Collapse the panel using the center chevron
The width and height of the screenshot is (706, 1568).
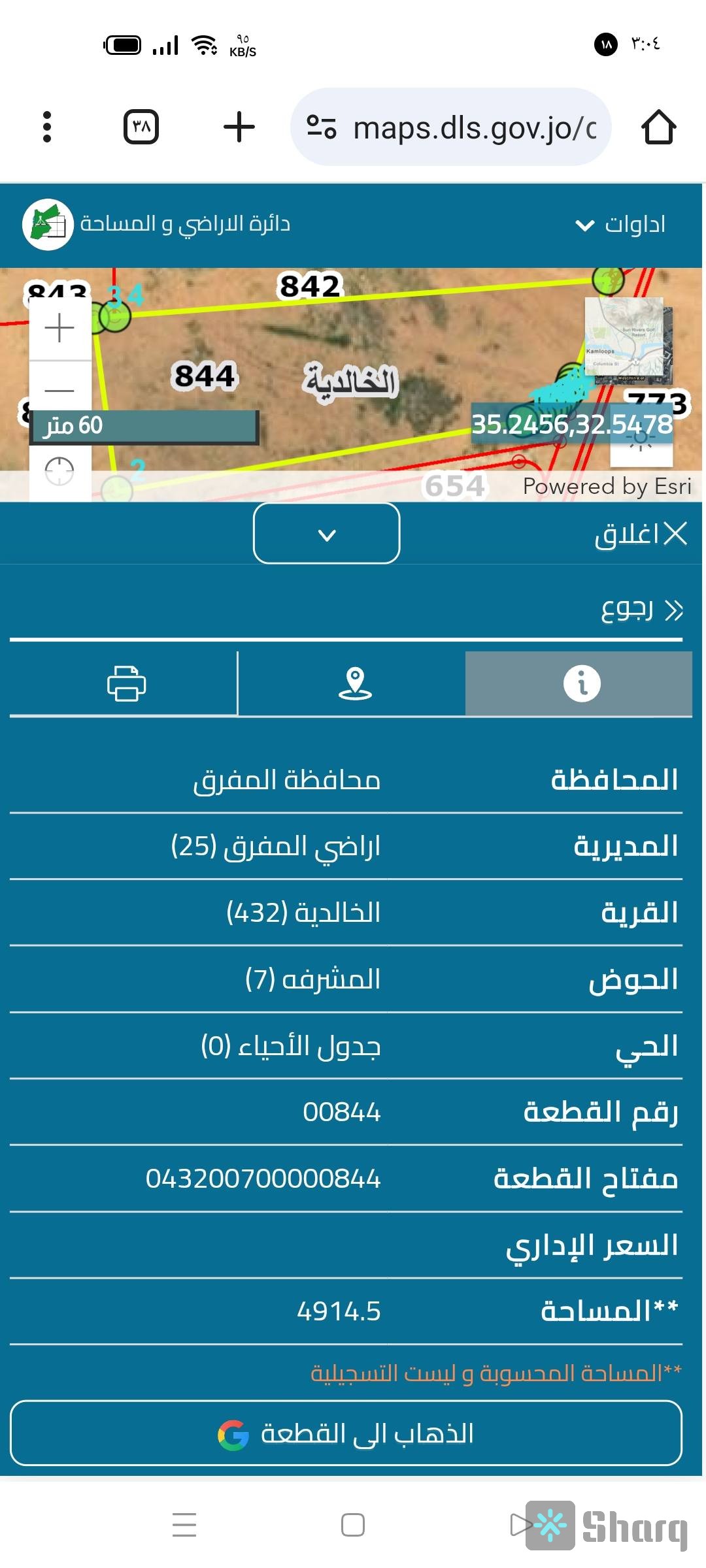(x=327, y=534)
